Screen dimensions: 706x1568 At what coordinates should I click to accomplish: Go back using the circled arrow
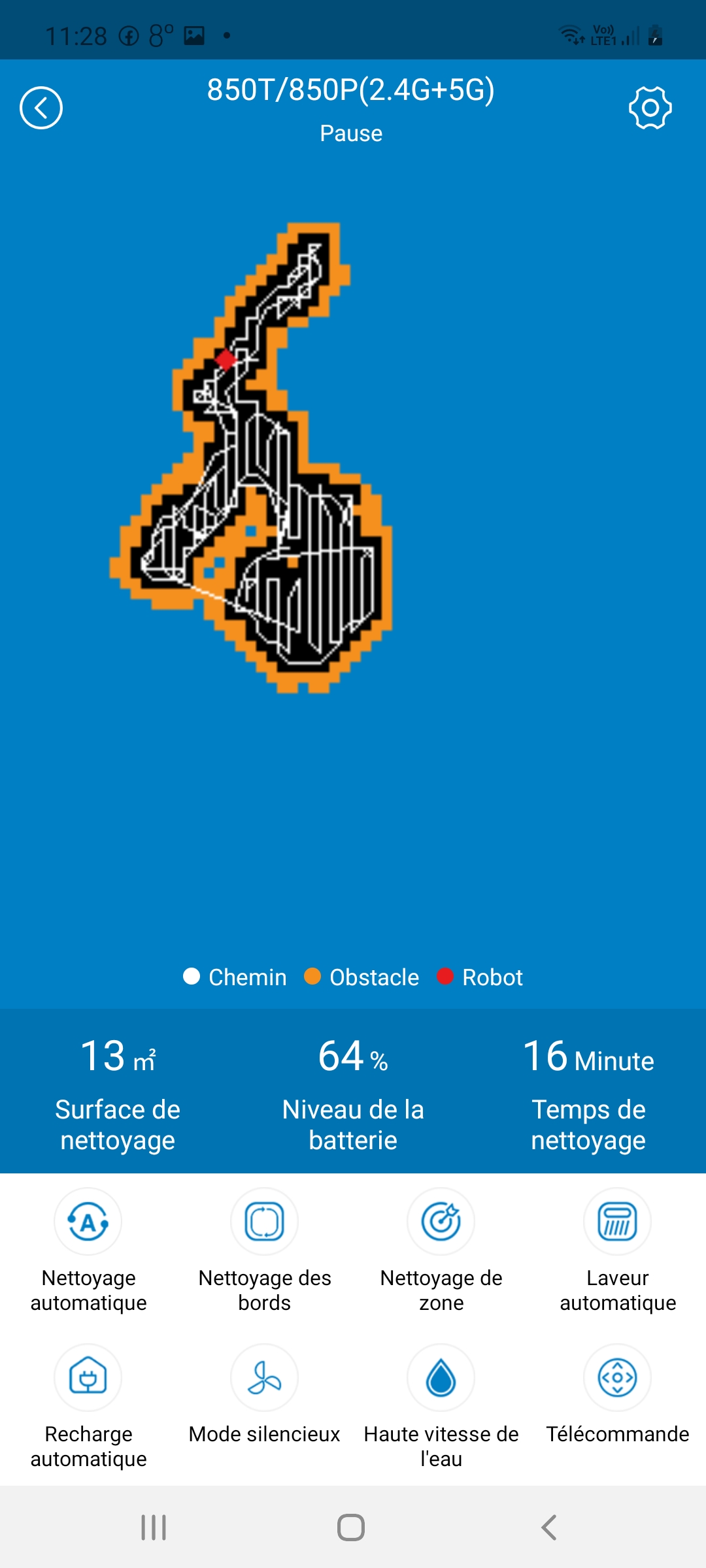point(41,108)
